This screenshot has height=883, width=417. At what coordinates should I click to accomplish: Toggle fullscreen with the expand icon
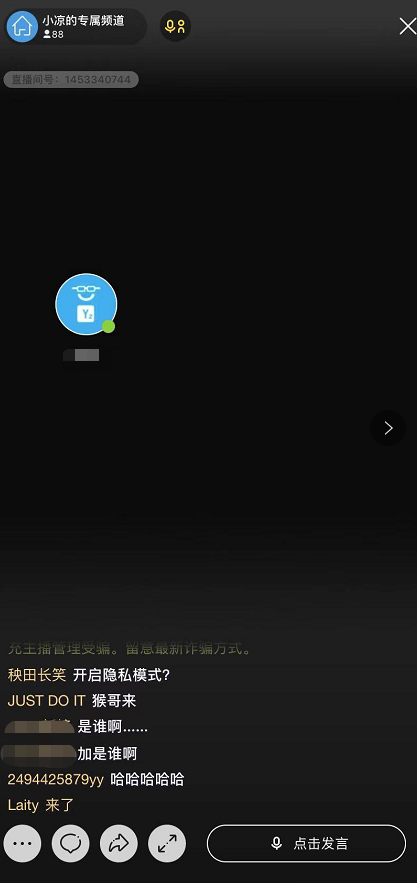(x=167, y=843)
